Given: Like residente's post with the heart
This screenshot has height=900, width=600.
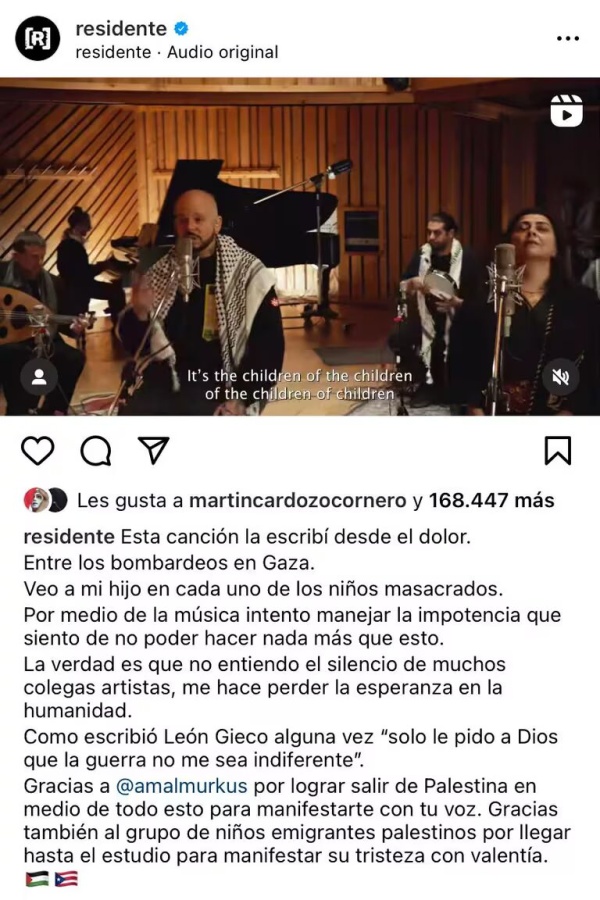Looking at the screenshot, I should (x=38, y=451).
